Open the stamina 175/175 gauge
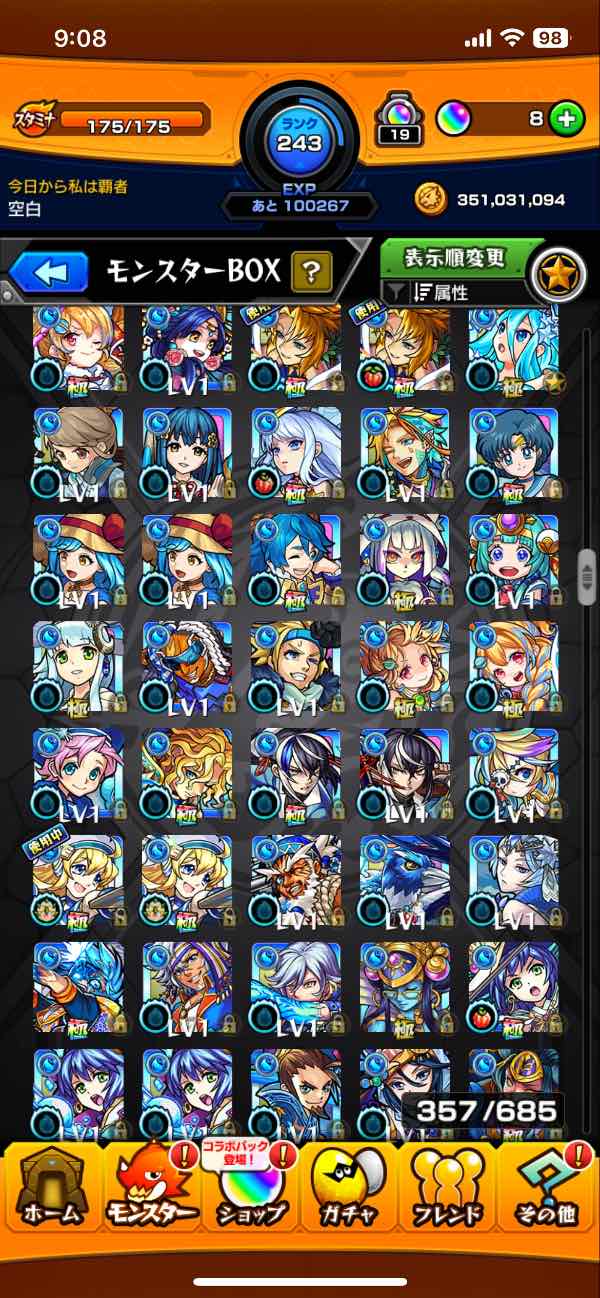The image size is (600, 1298). [112, 122]
